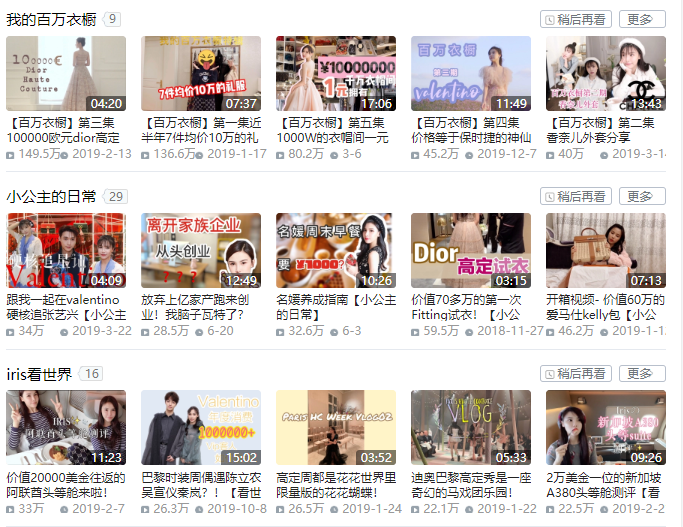Open 更多 for 我的百万衣橱 section
This screenshot has width=683, height=527.
(642, 19)
